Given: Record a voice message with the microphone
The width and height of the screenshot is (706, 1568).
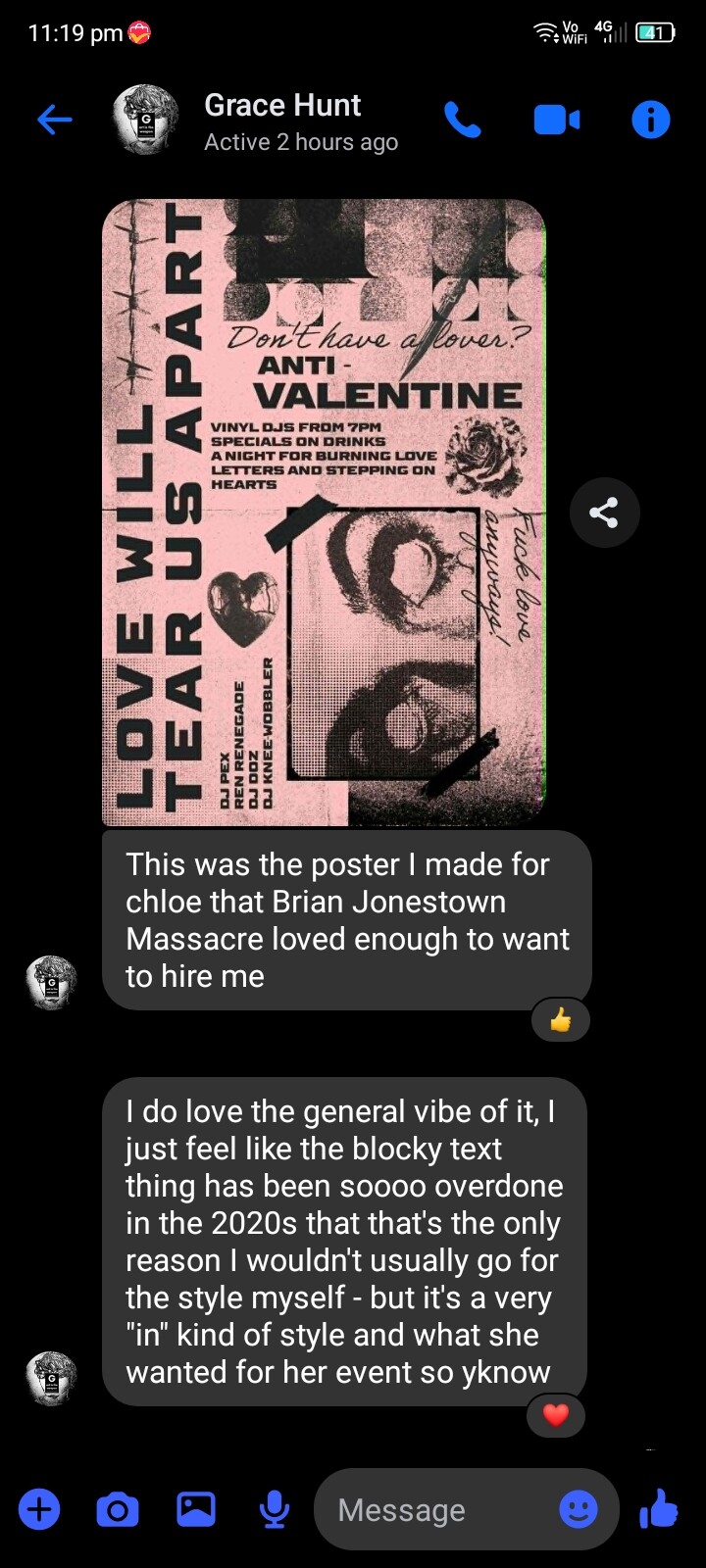Looking at the screenshot, I should click(x=274, y=1509).
